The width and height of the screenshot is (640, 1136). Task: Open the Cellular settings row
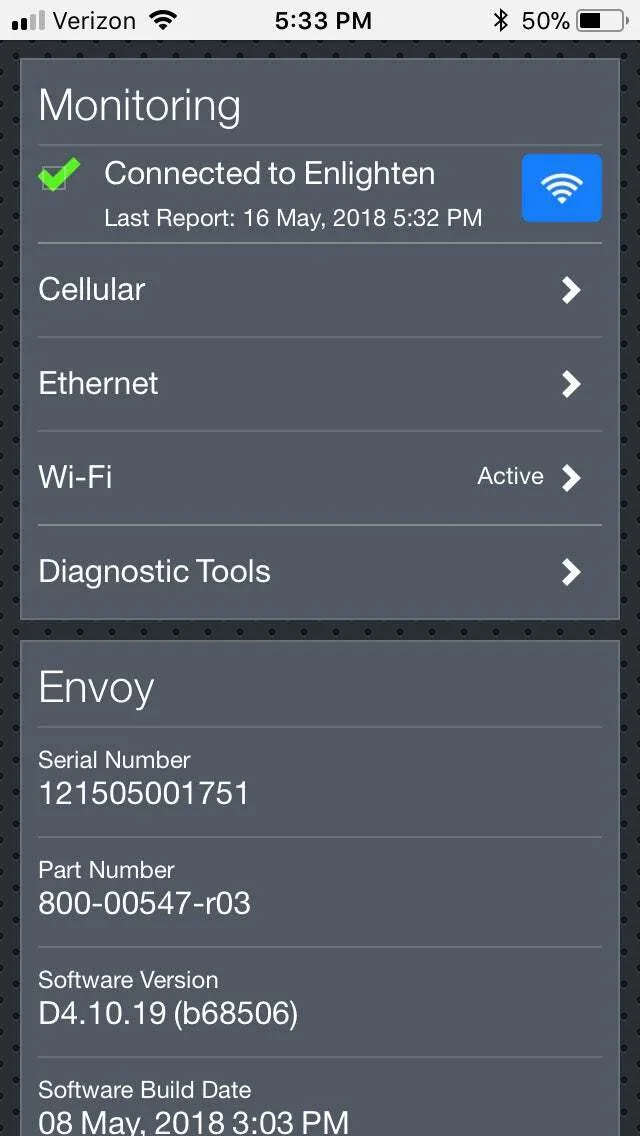(320, 290)
